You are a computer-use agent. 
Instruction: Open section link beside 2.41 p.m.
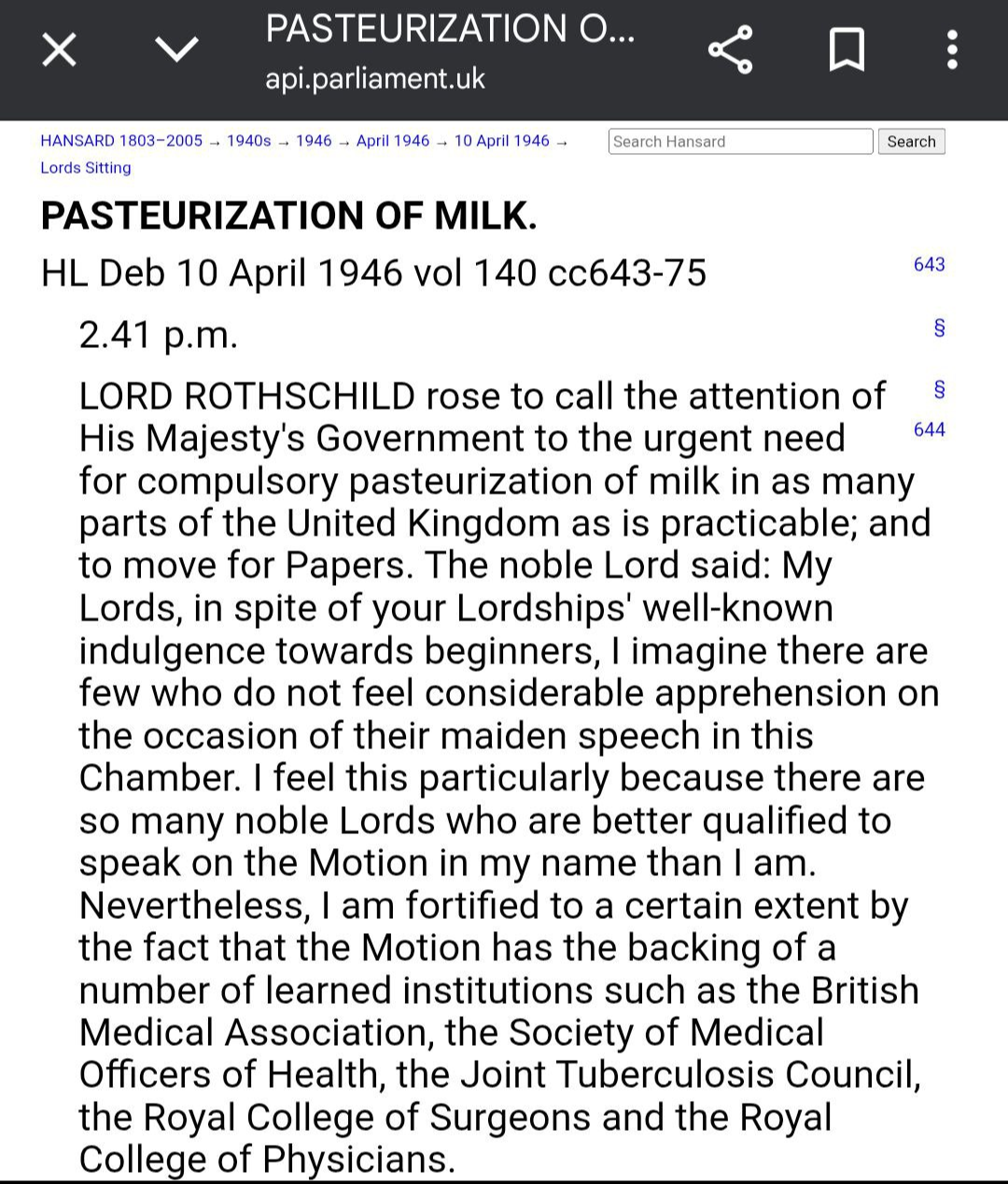coord(939,327)
